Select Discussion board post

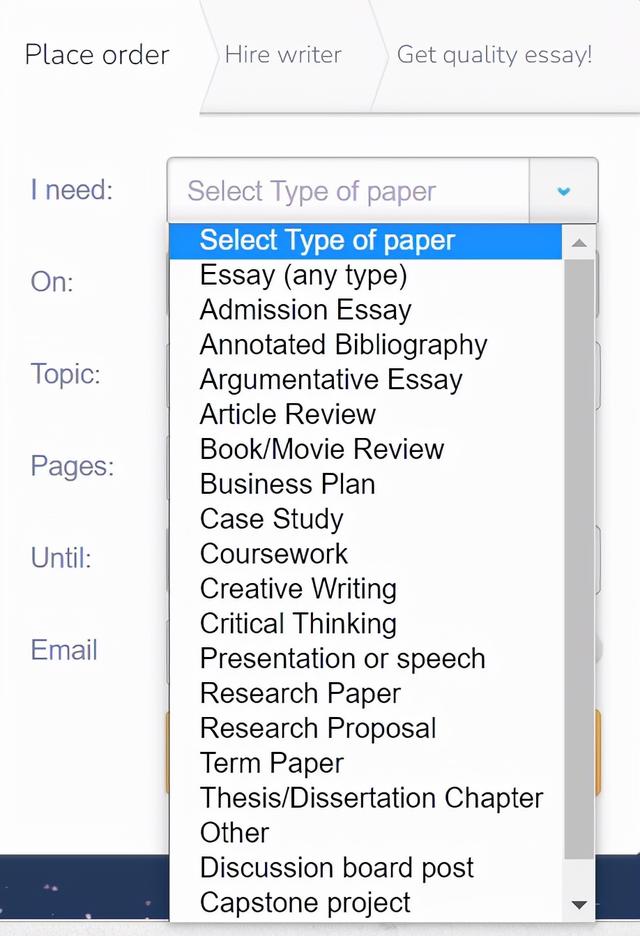point(337,868)
